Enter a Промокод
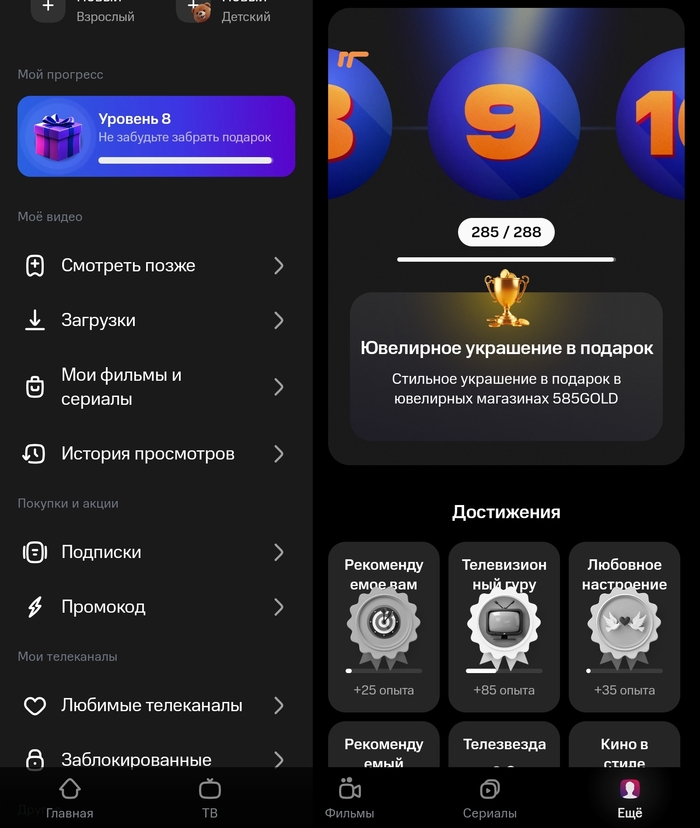The image size is (700, 828). click(x=153, y=607)
